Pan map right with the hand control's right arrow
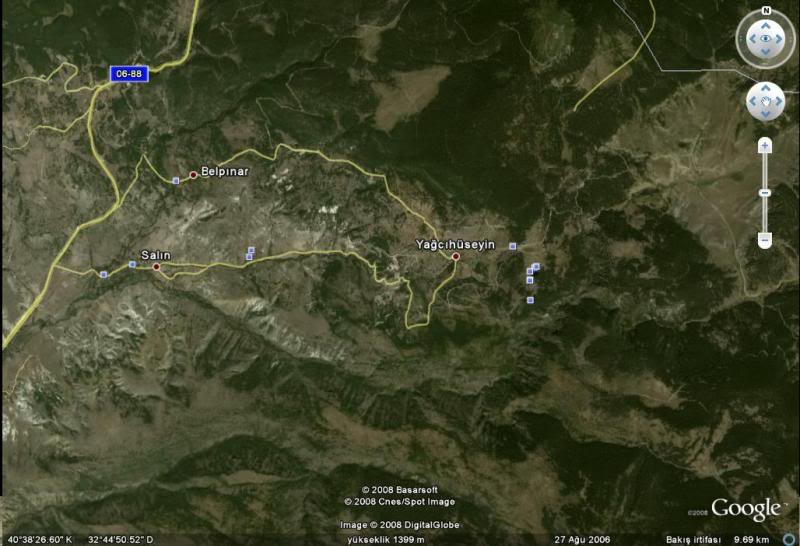The width and height of the screenshot is (800, 546). point(779,101)
